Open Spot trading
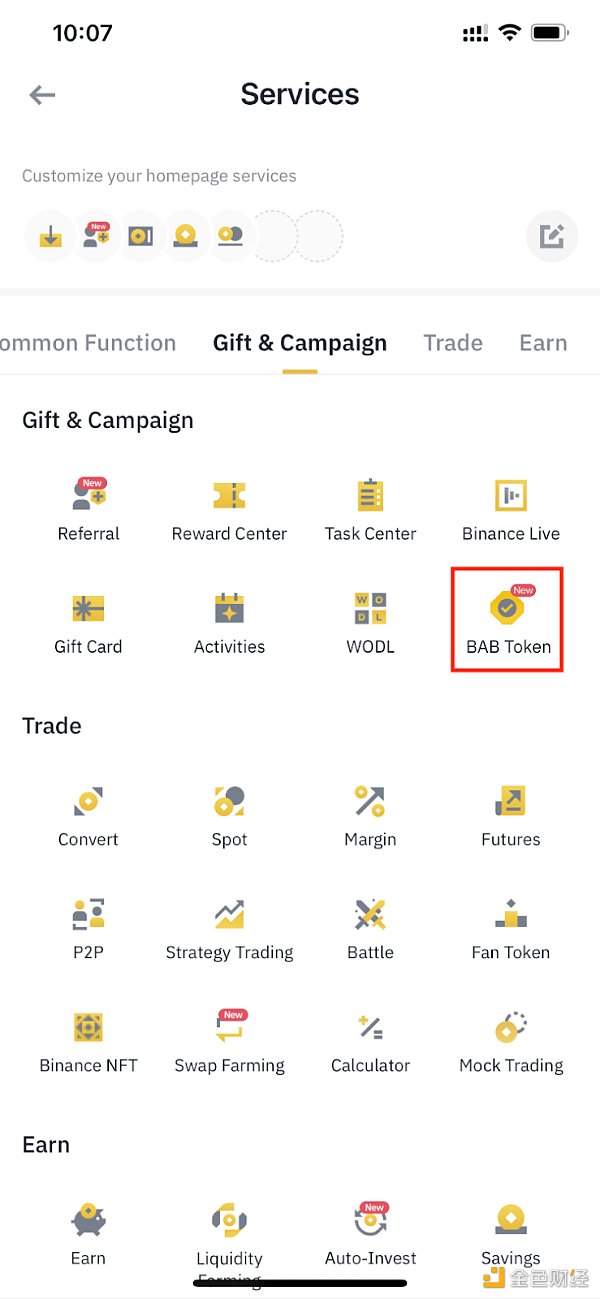Image resolution: width=600 pixels, height=1299 pixels. click(x=229, y=816)
